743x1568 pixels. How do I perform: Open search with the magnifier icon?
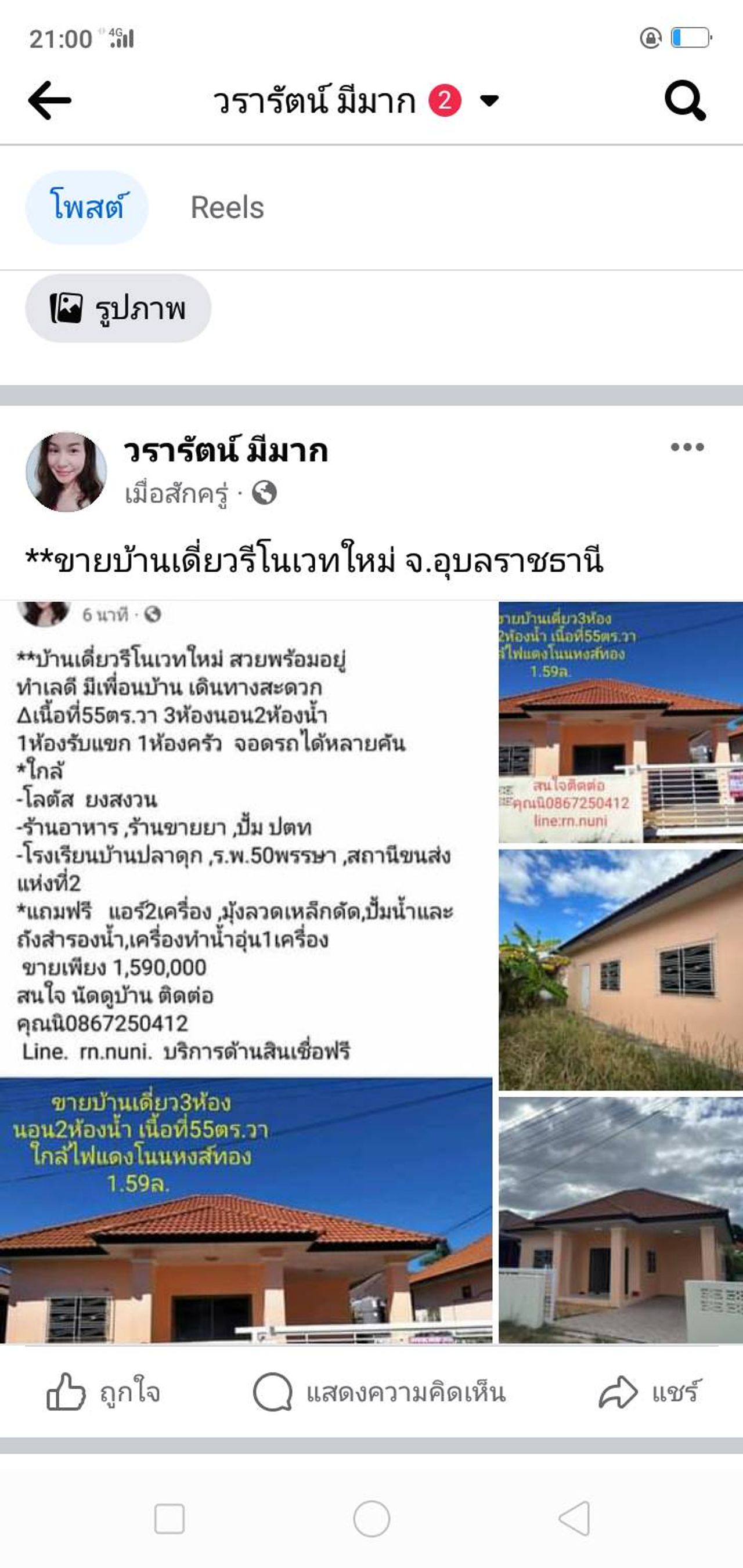click(x=684, y=100)
